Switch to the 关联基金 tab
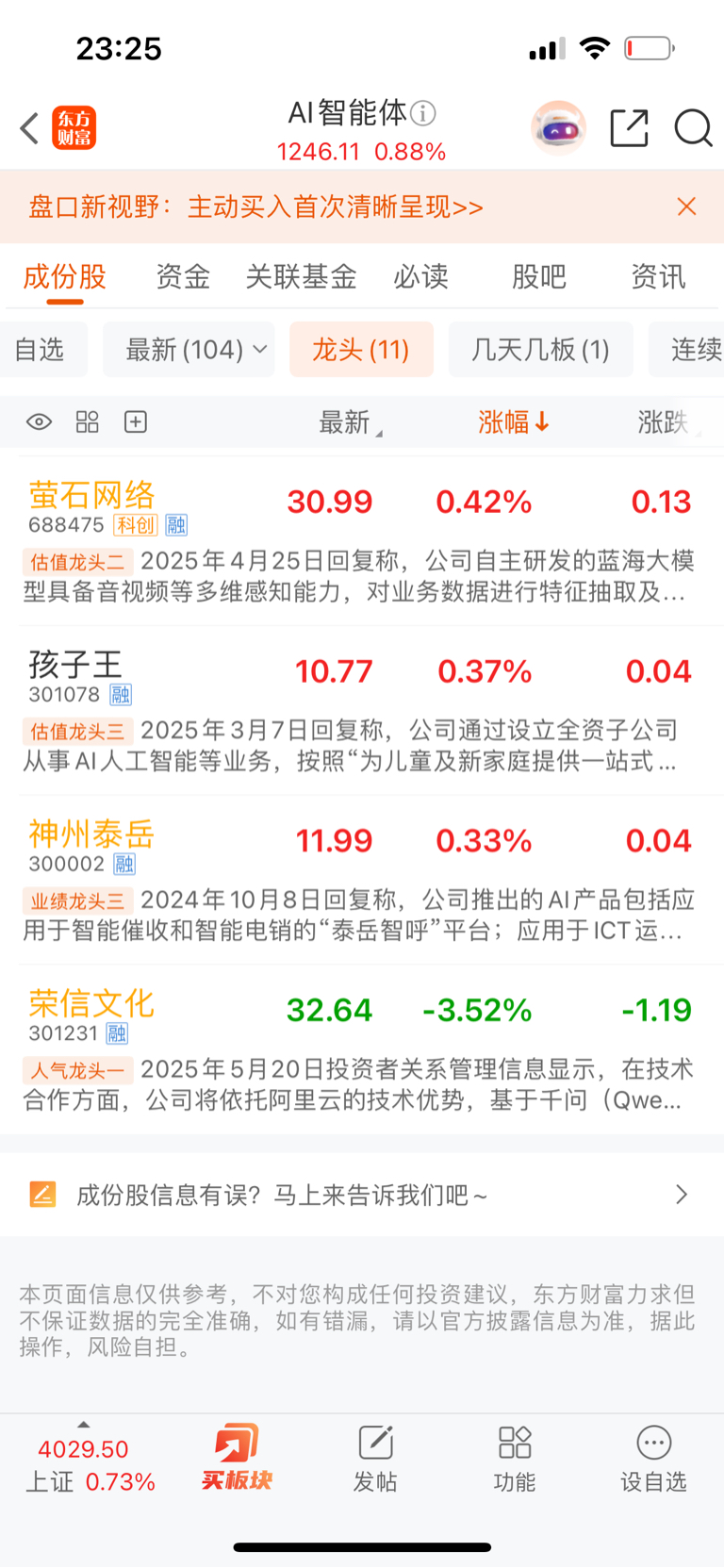724x1568 pixels. click(301, 276)
